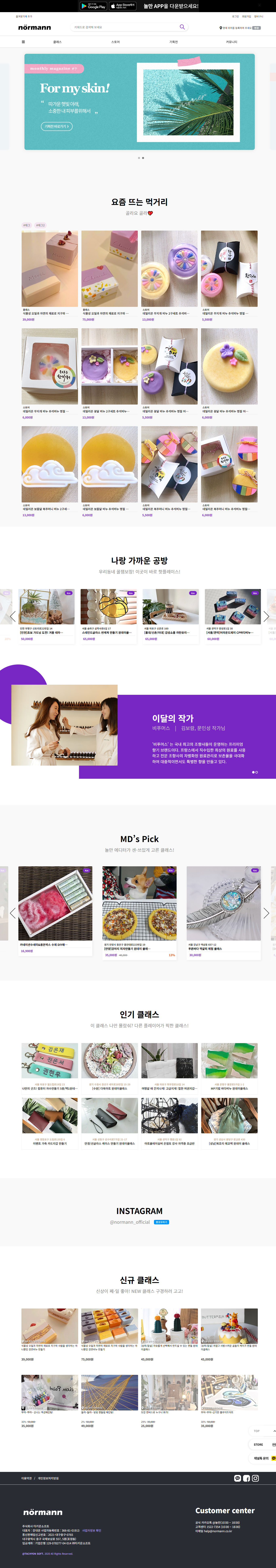The image size is (276, 1568).
Task: Tap 기획전 바로가기 on the banner
Action: (57, 127)
